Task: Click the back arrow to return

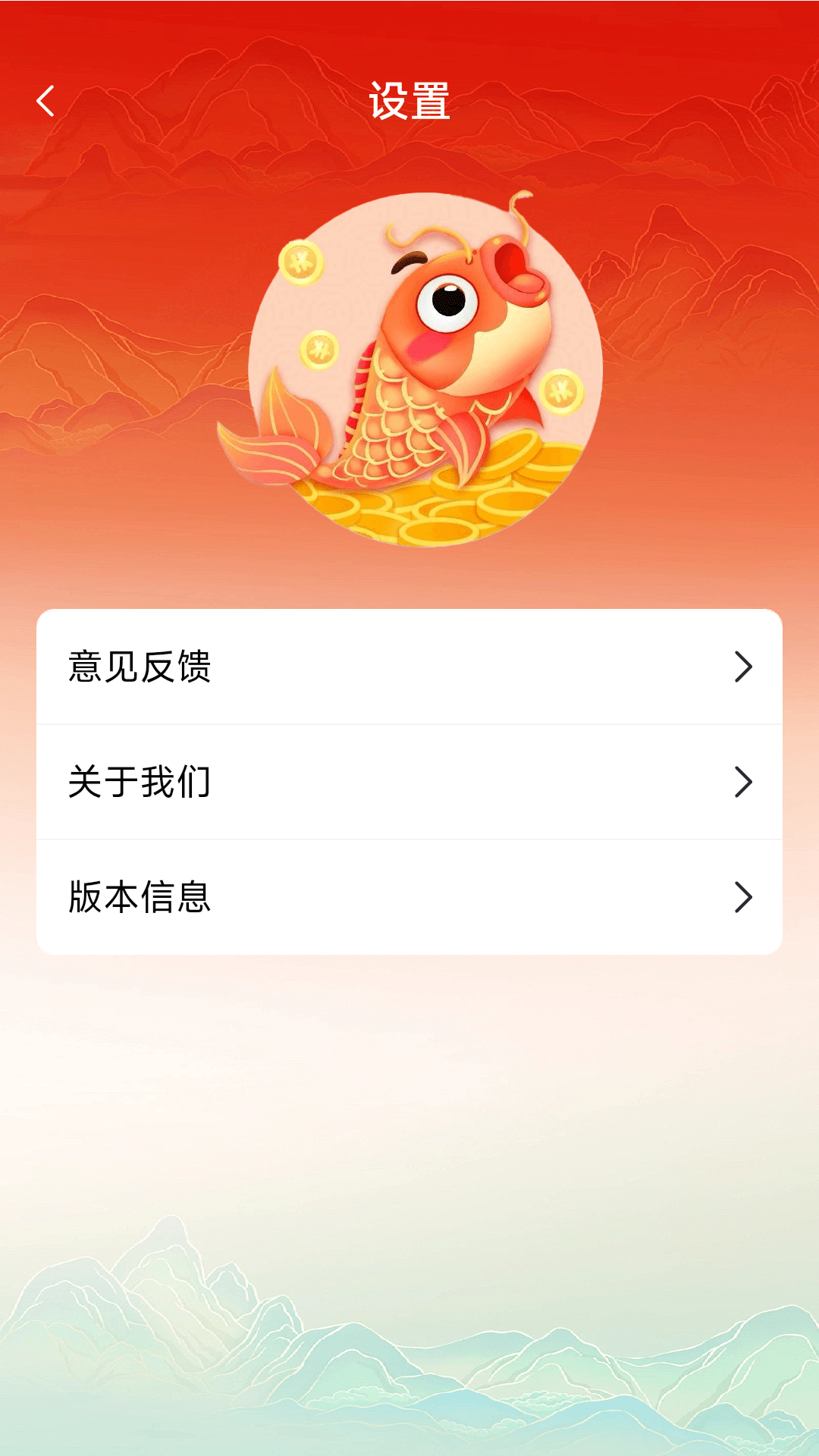Action: pyautogui.click(x=47, y=101)
